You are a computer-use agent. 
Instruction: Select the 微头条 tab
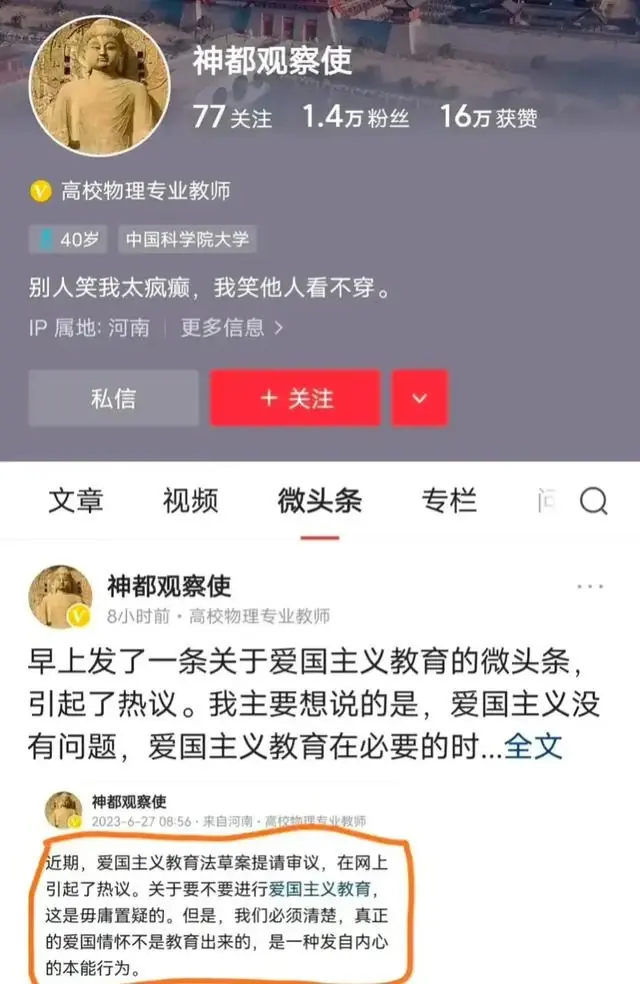coord(319,501)
